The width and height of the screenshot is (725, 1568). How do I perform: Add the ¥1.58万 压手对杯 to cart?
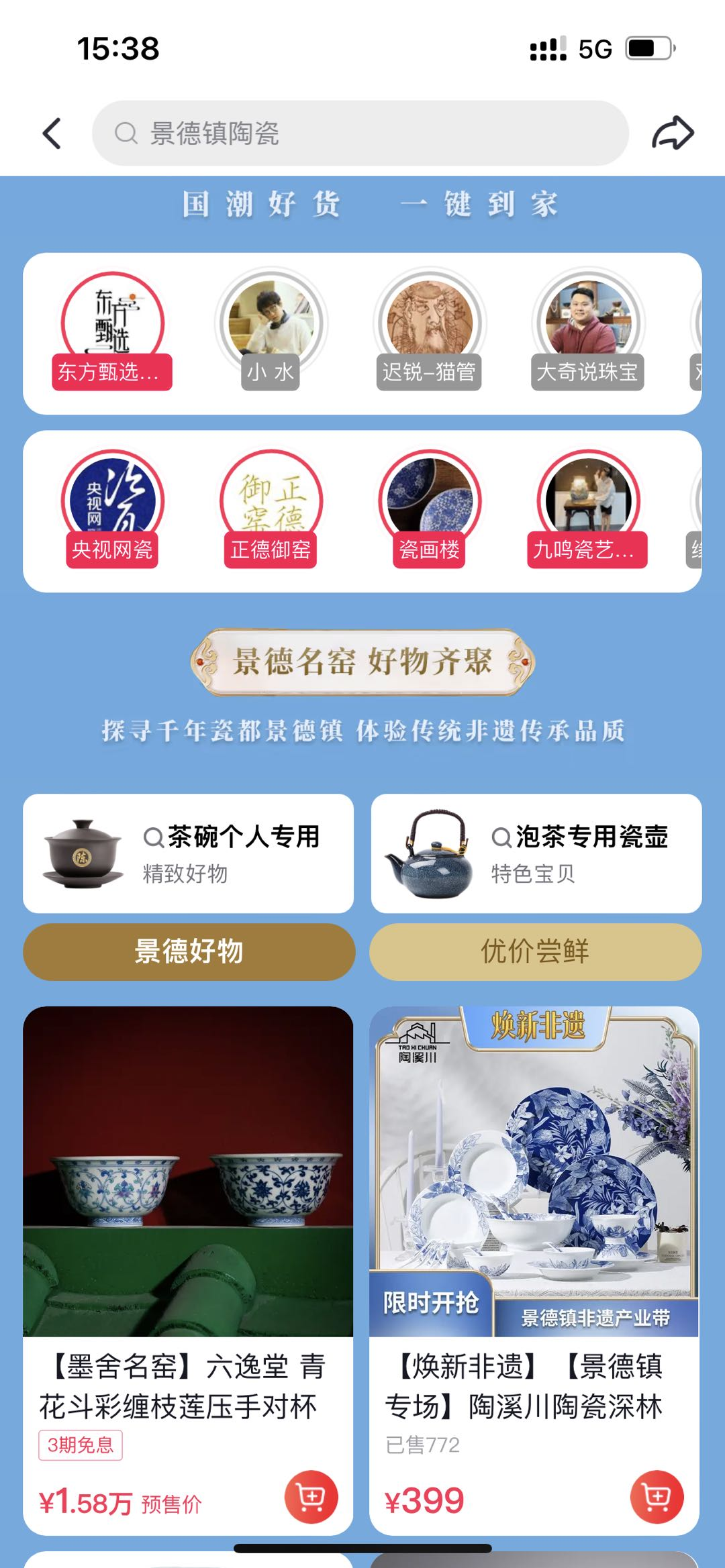pos(311,1497)
